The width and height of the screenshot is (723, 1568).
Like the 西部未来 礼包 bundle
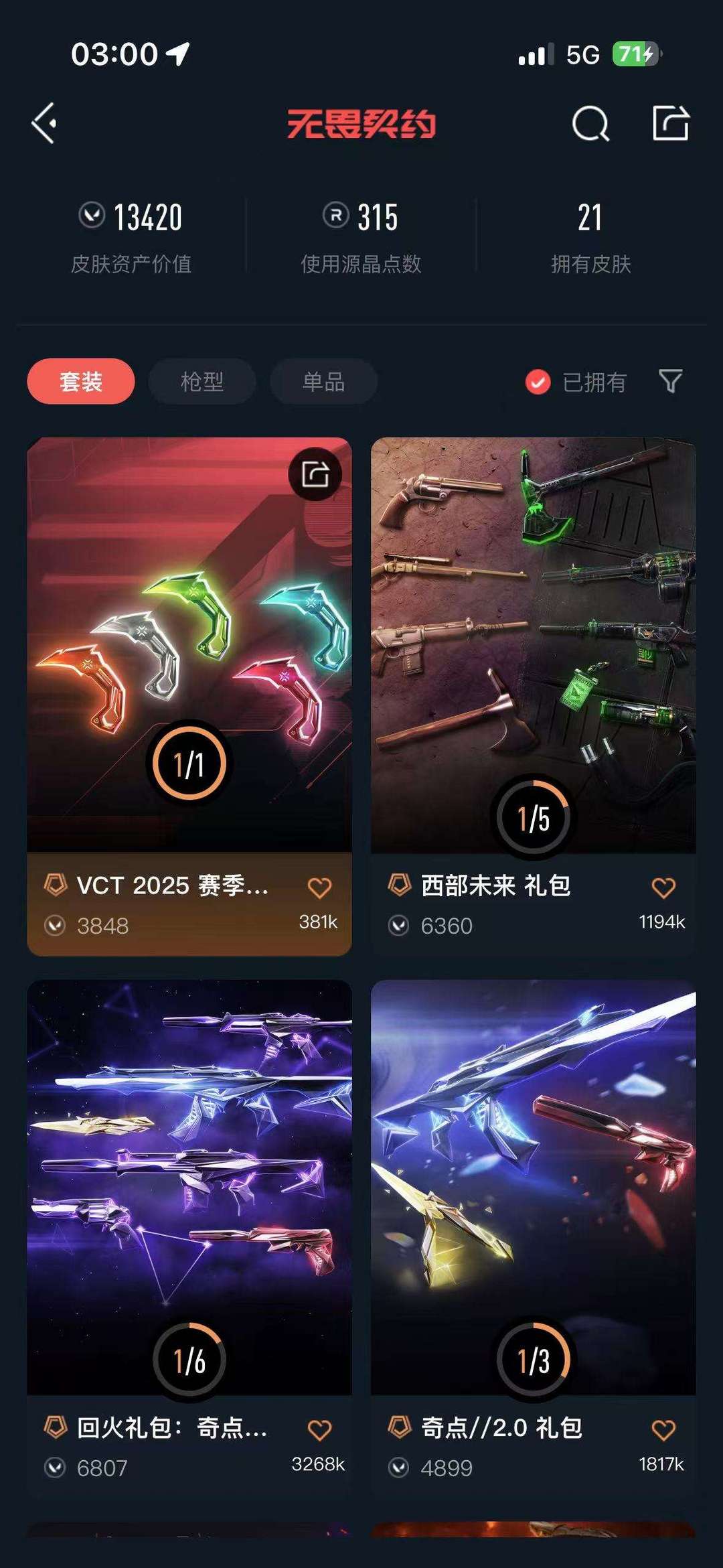(663, 888)
